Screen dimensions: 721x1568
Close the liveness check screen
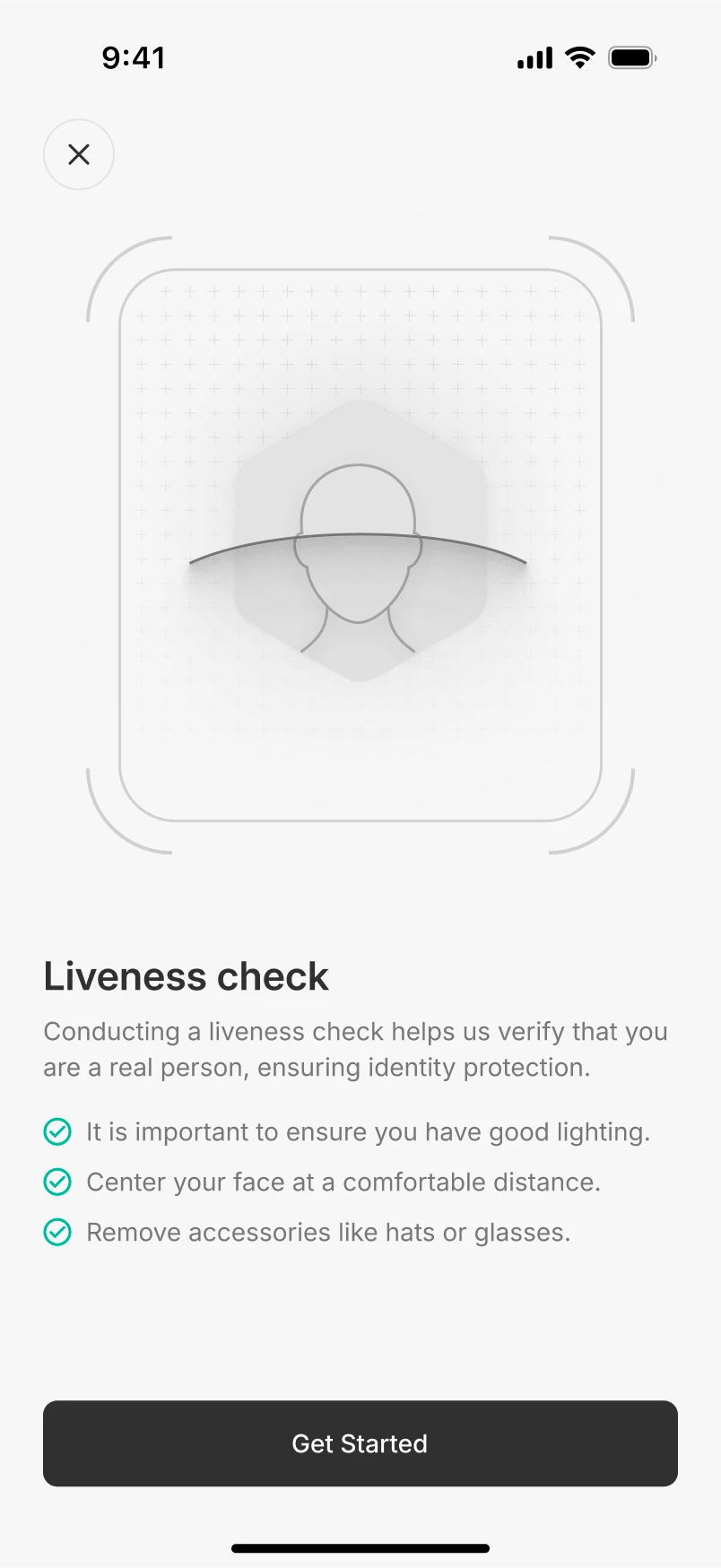79,154
